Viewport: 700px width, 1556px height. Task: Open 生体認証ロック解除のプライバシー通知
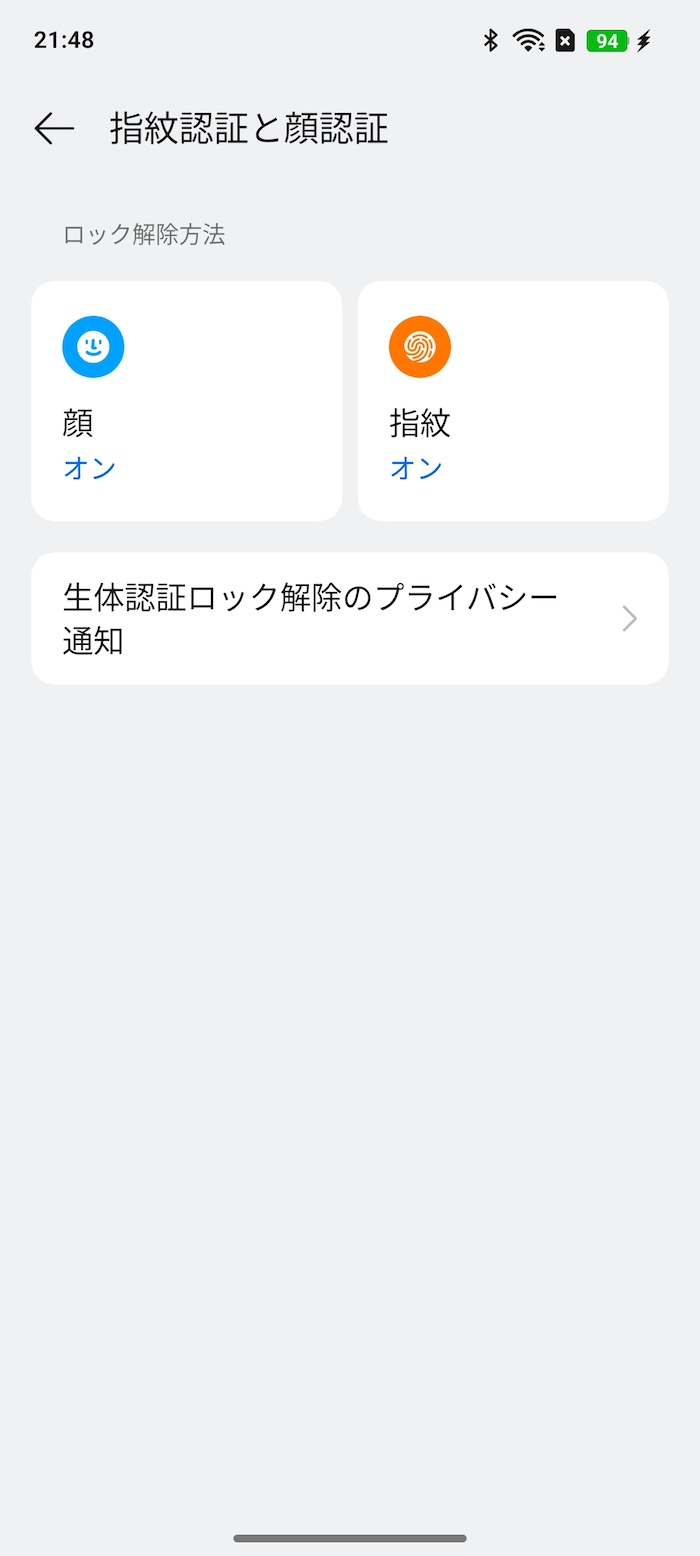click(350, 618)
